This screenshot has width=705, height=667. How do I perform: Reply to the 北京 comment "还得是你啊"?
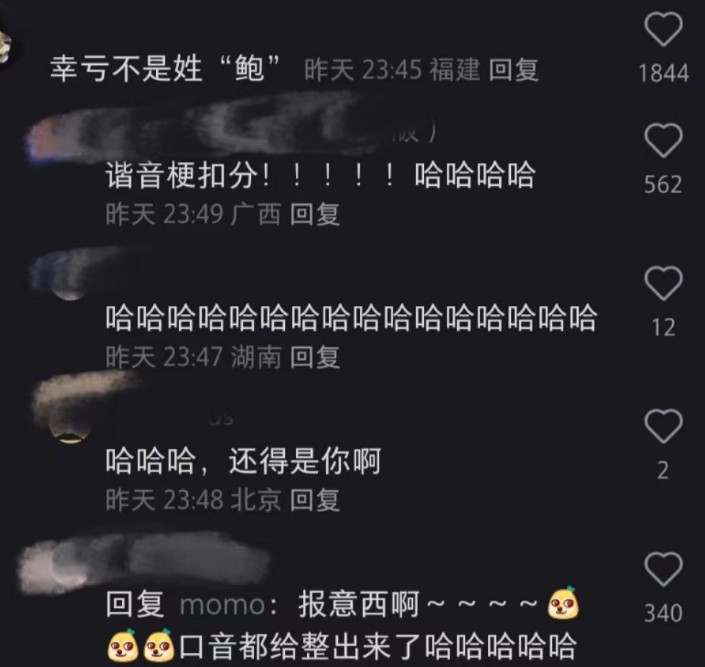pos(315,498)
